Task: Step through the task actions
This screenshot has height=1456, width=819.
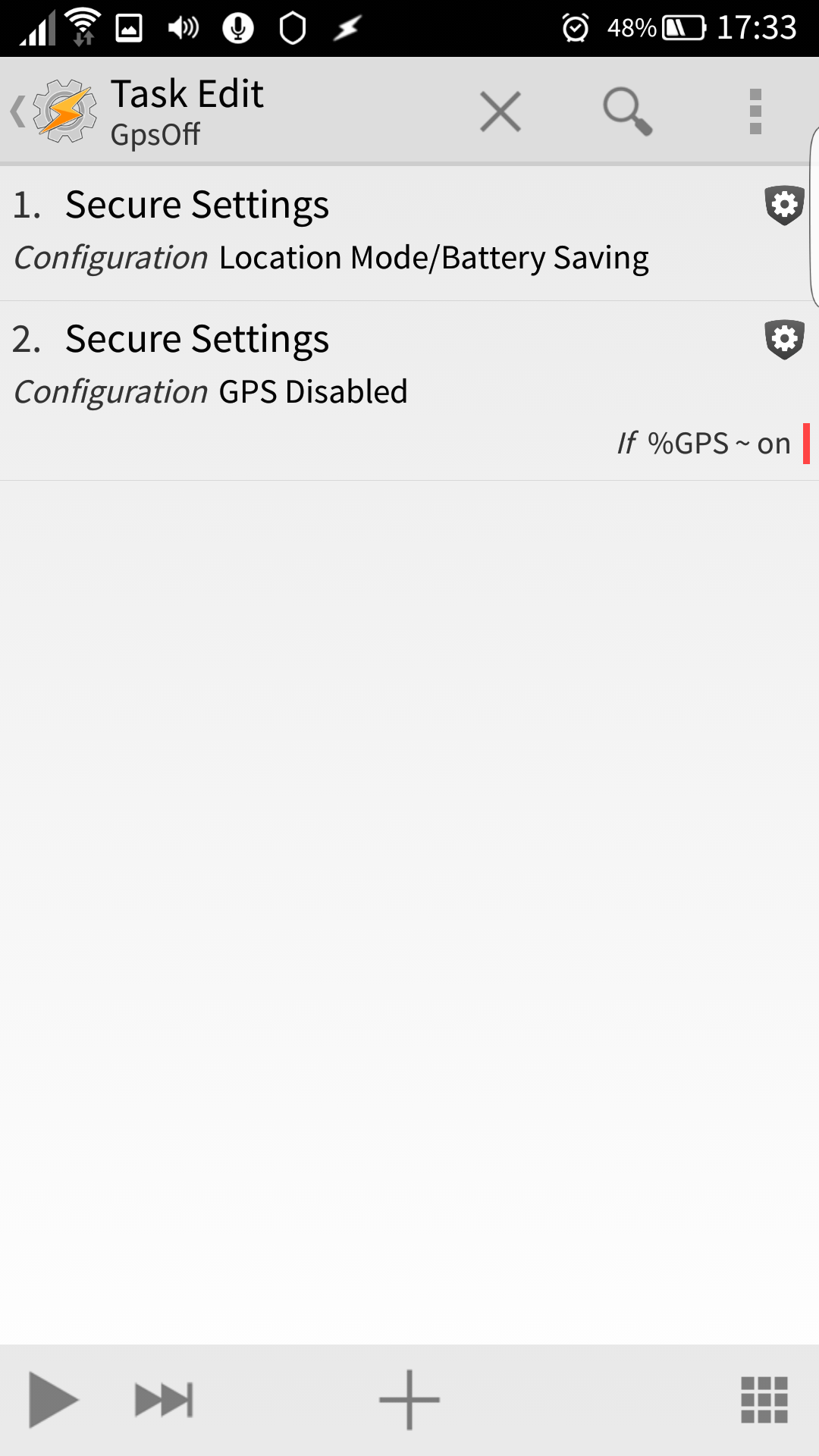Action: tap(164, 1399)
